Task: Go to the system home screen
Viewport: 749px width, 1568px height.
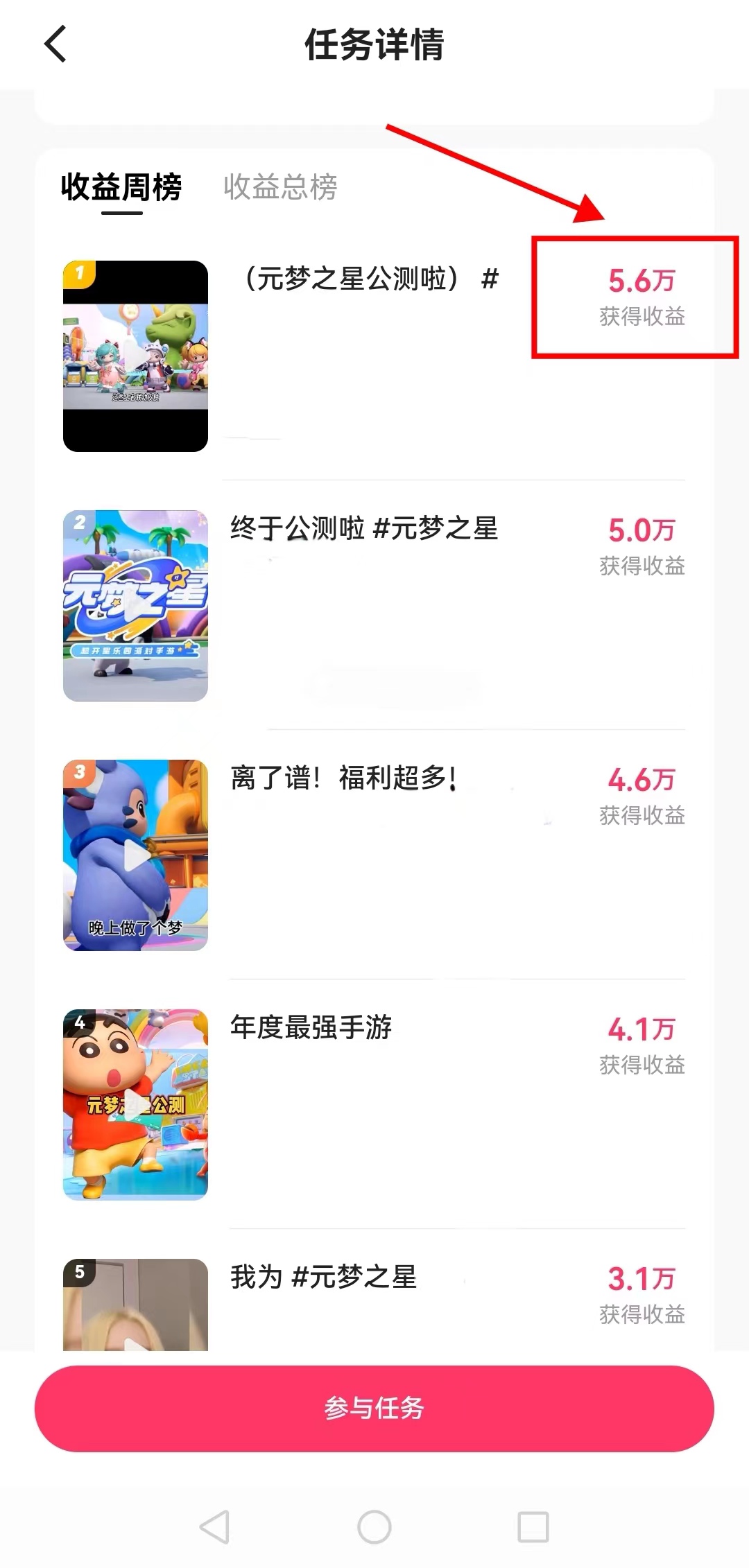Action: click(374, 1526)
